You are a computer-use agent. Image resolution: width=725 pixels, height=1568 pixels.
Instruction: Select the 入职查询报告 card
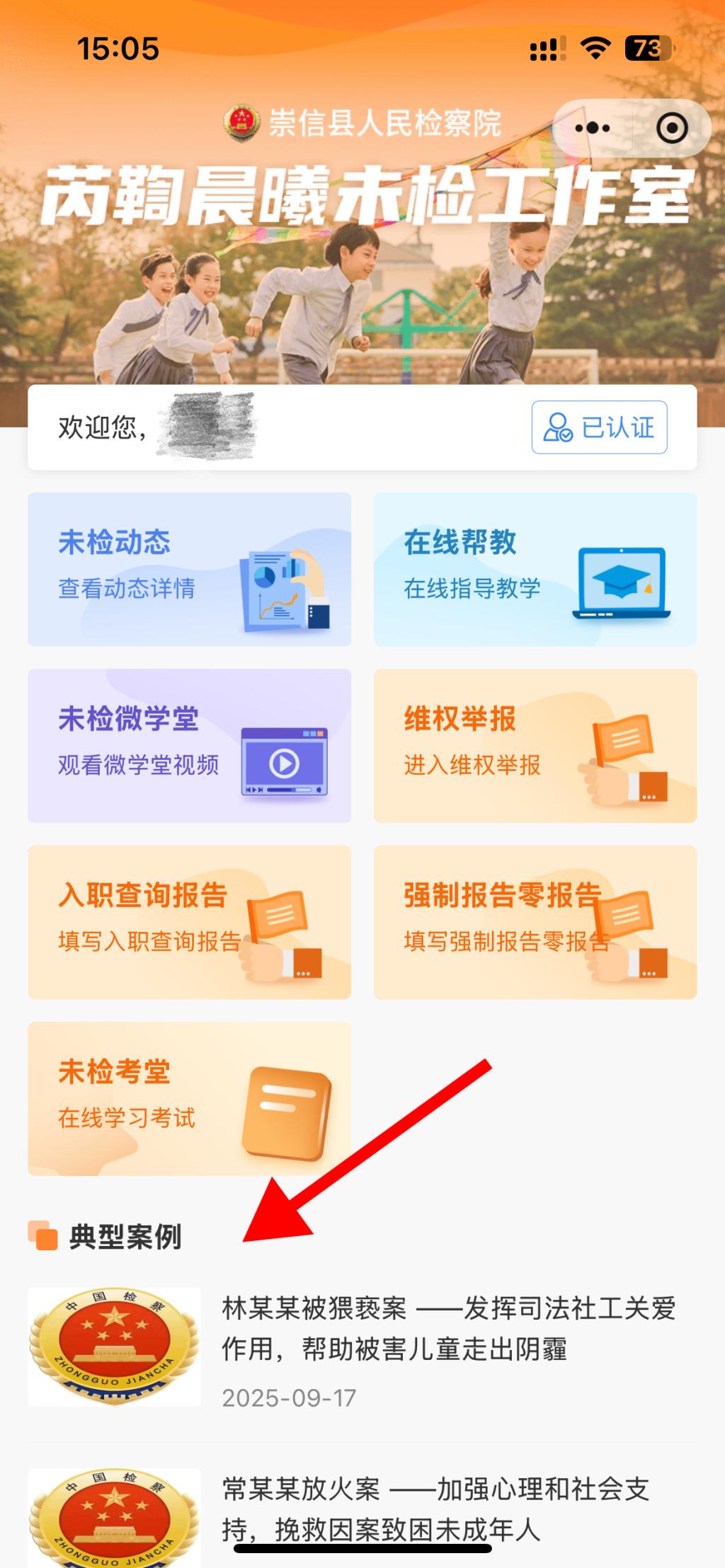189,921
